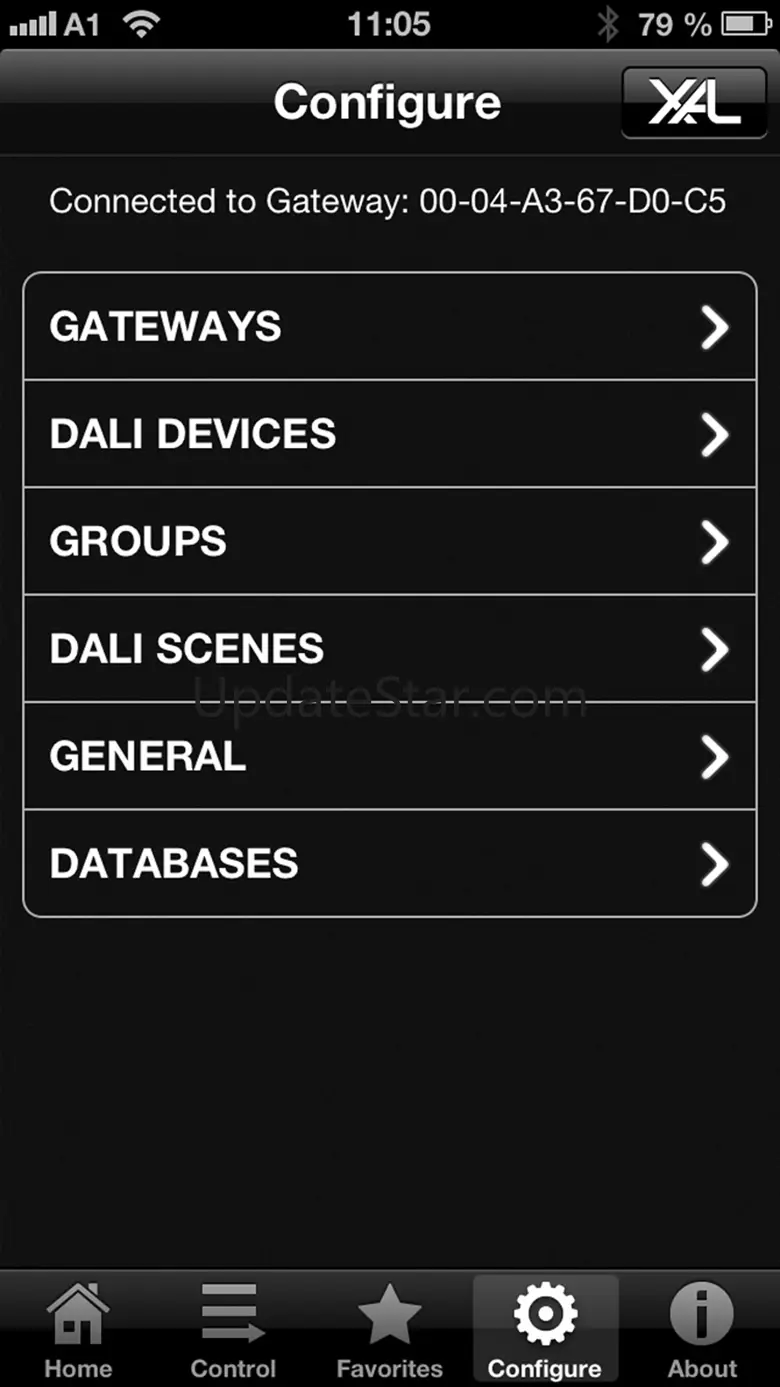Select the GENERAL row
The height and width of the screenshot is (1387, 780).
pos(390,756)
